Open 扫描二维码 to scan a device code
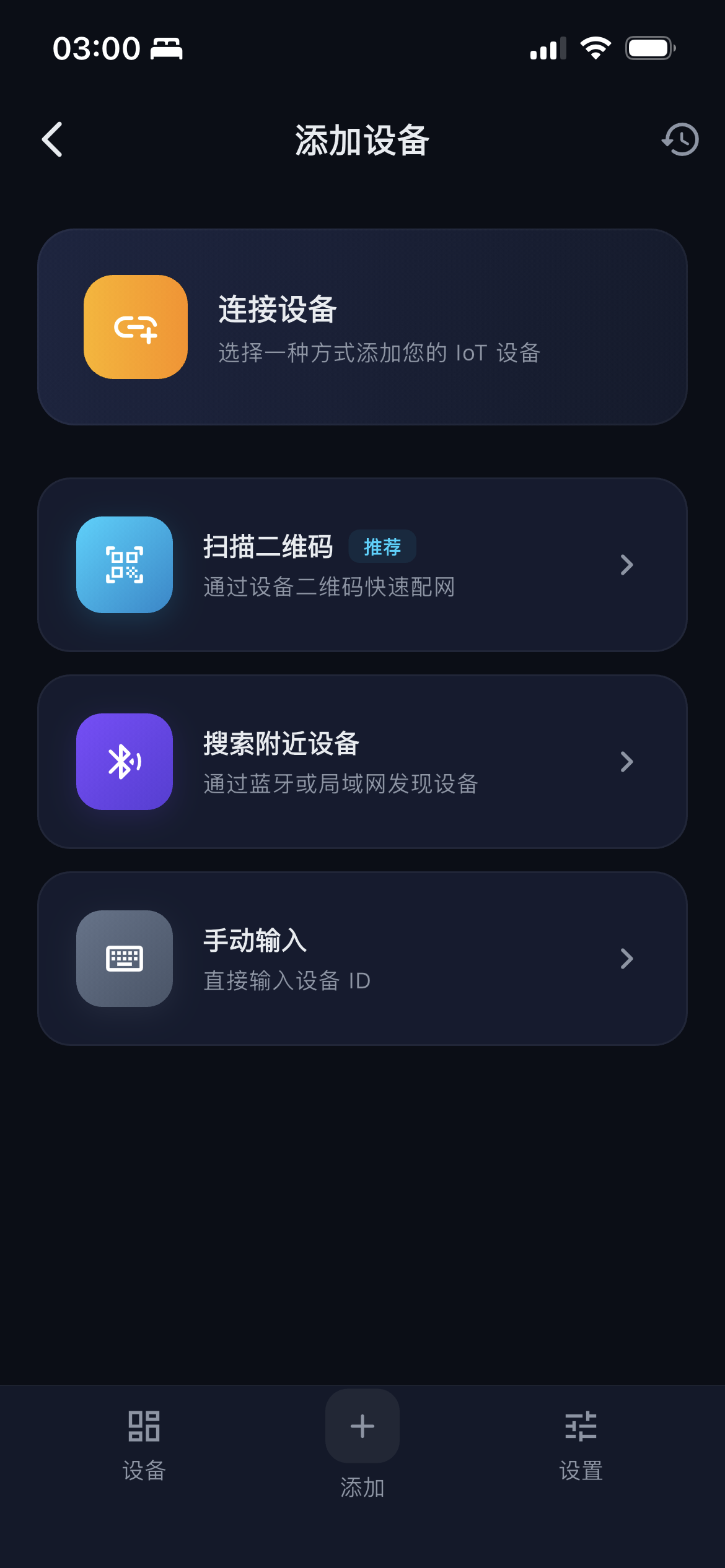The height and width of the screenshot is (1568, 725). (362, 565)
